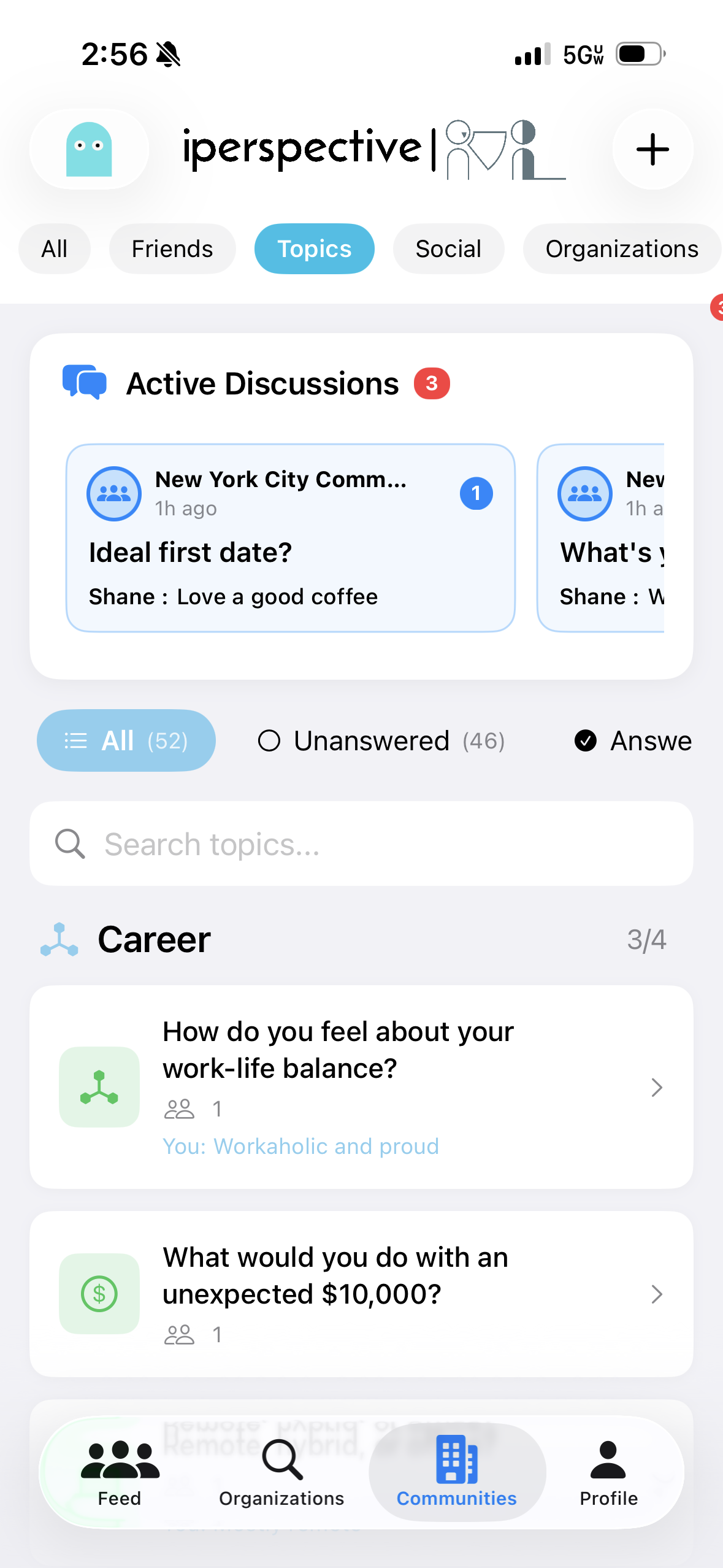Open the 'Ideal first date?' discussion card
723x1568 pixels.
coord(289,537)
